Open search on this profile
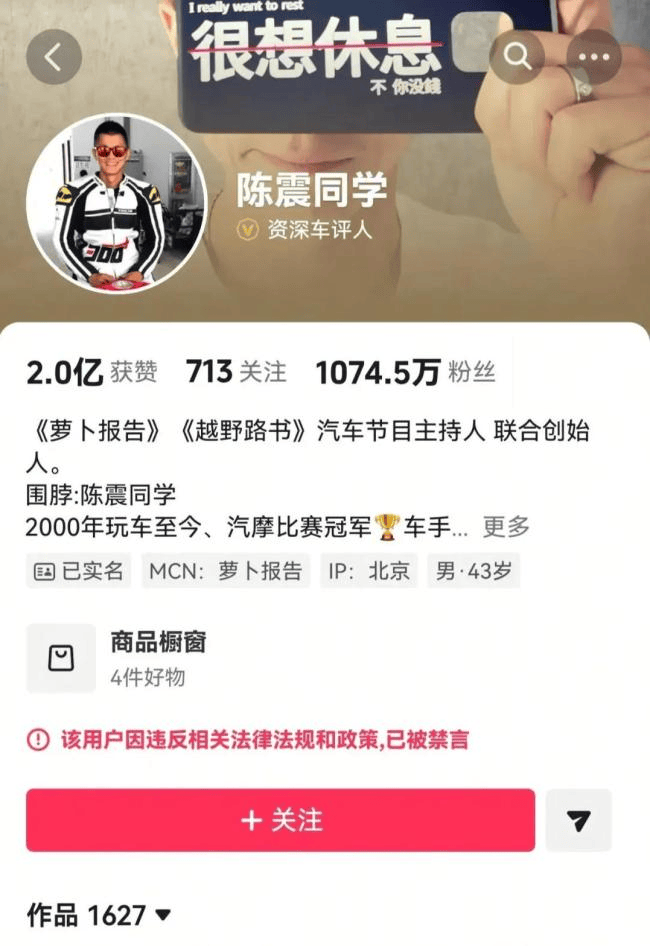 pos(517,57)
